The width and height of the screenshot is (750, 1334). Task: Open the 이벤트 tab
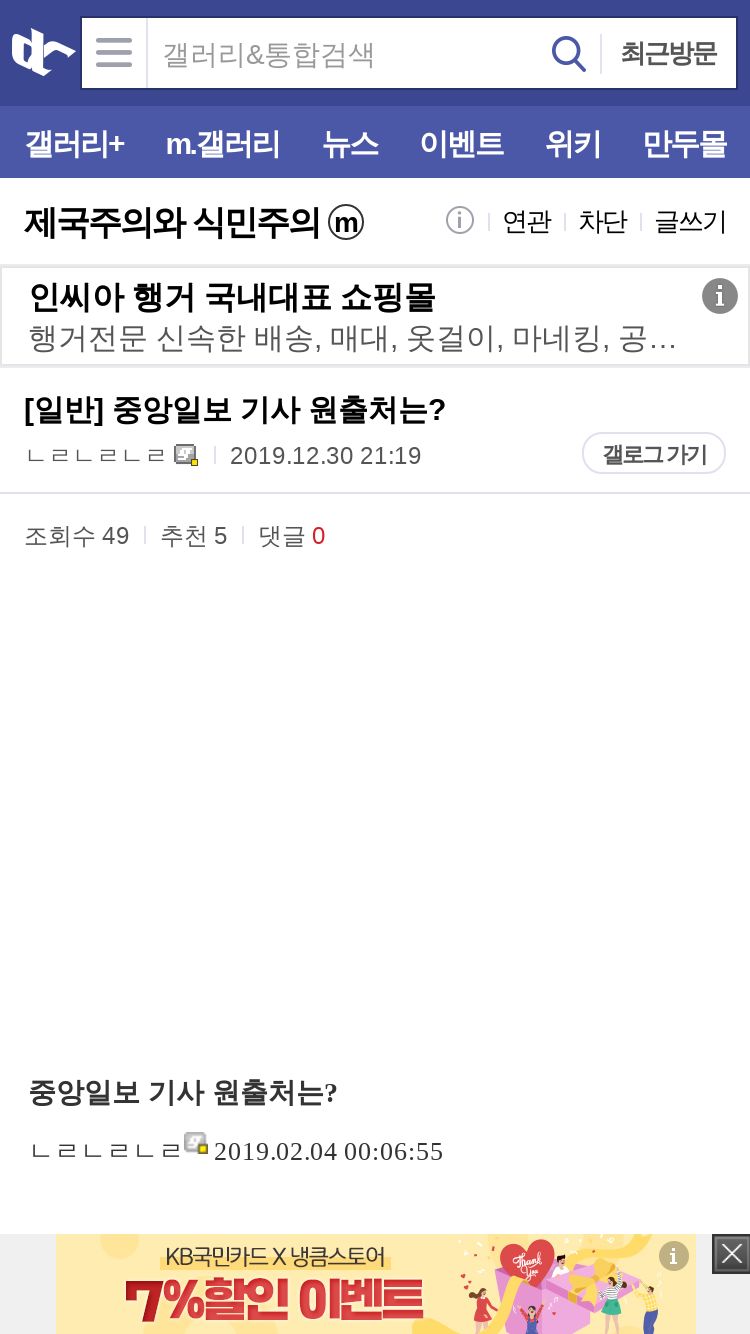(461, 143)
